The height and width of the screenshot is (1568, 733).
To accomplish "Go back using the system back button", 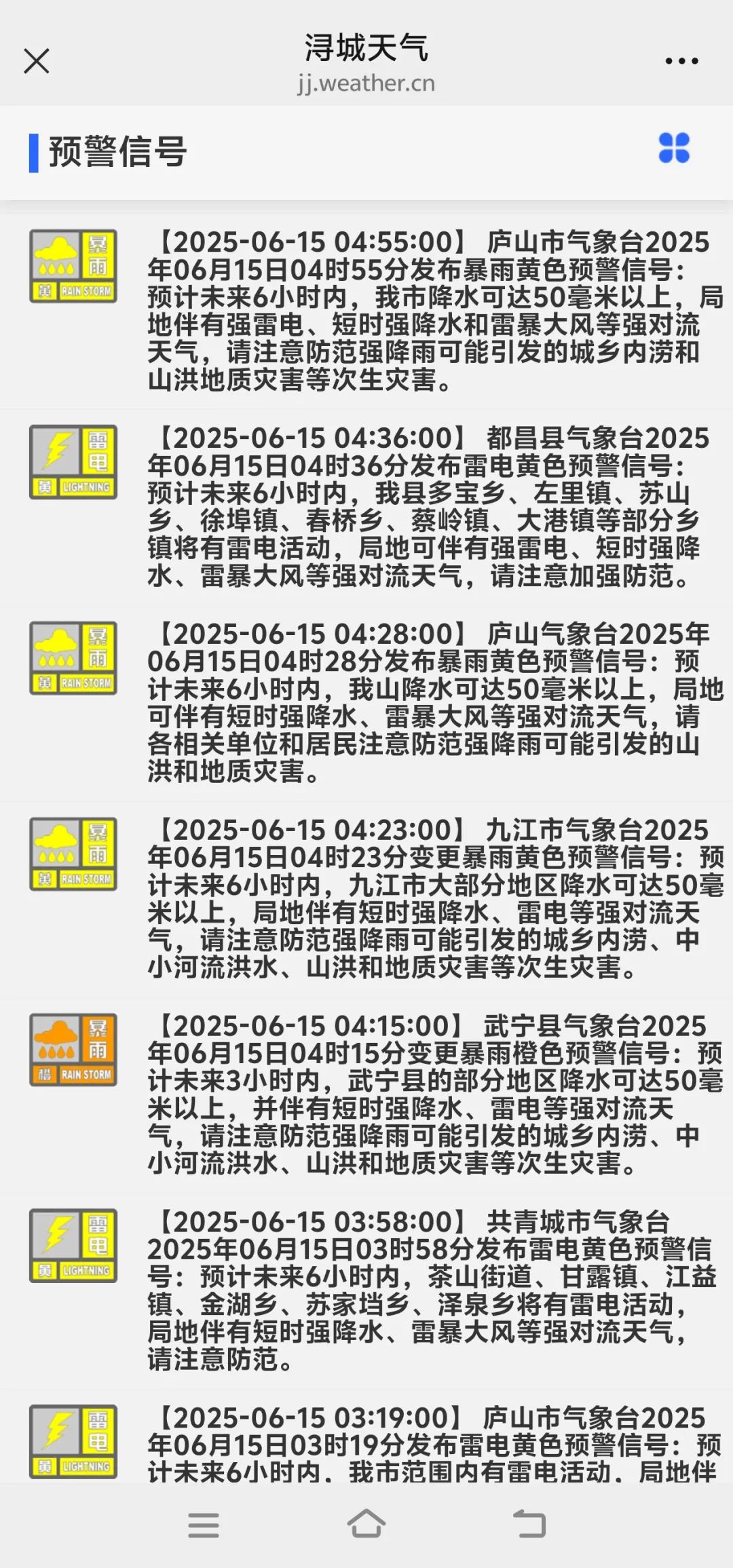I will pos(529,1525).
